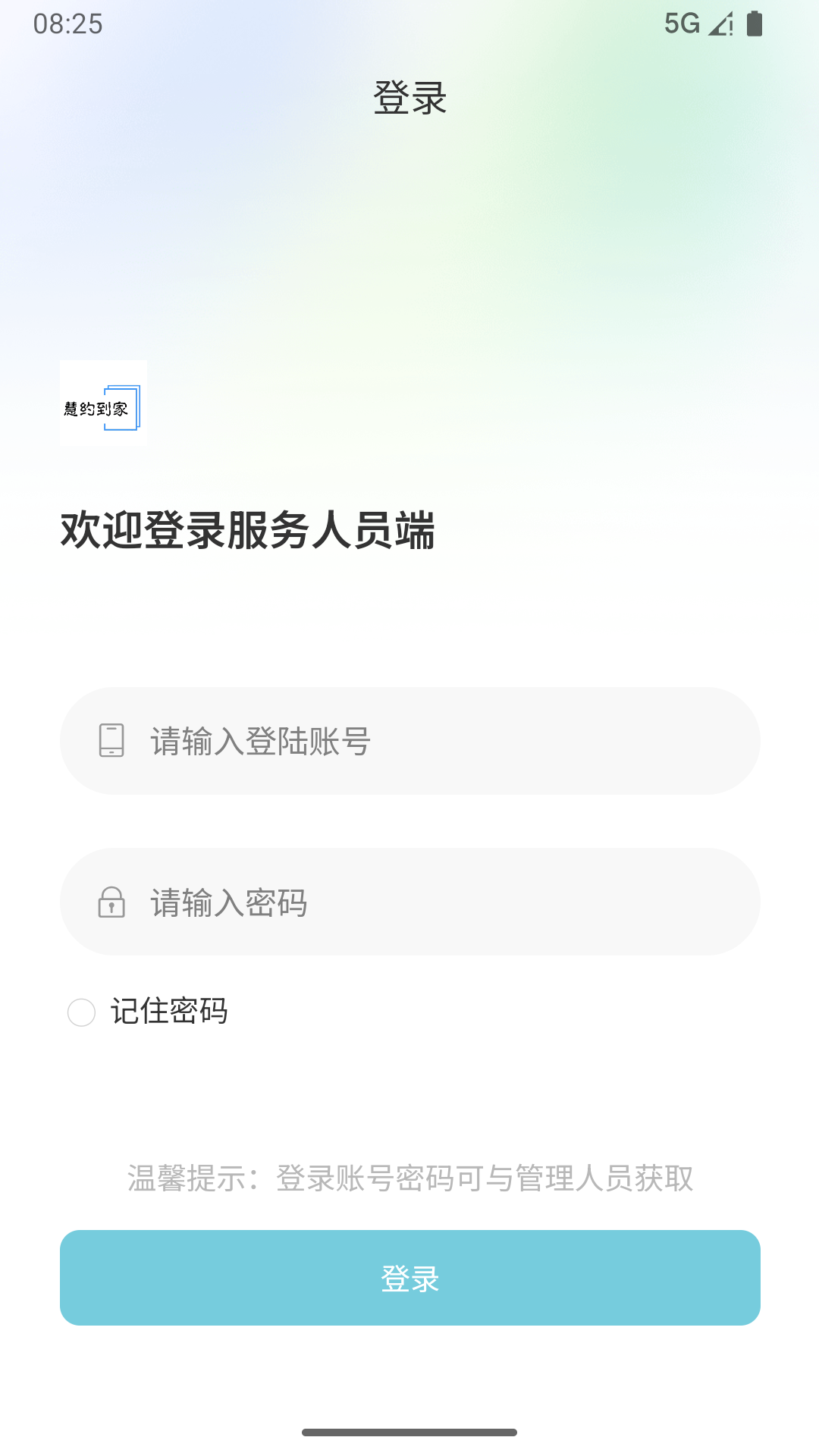
Task: Click the lock icon in password field
Action: (x=111, y=903)
